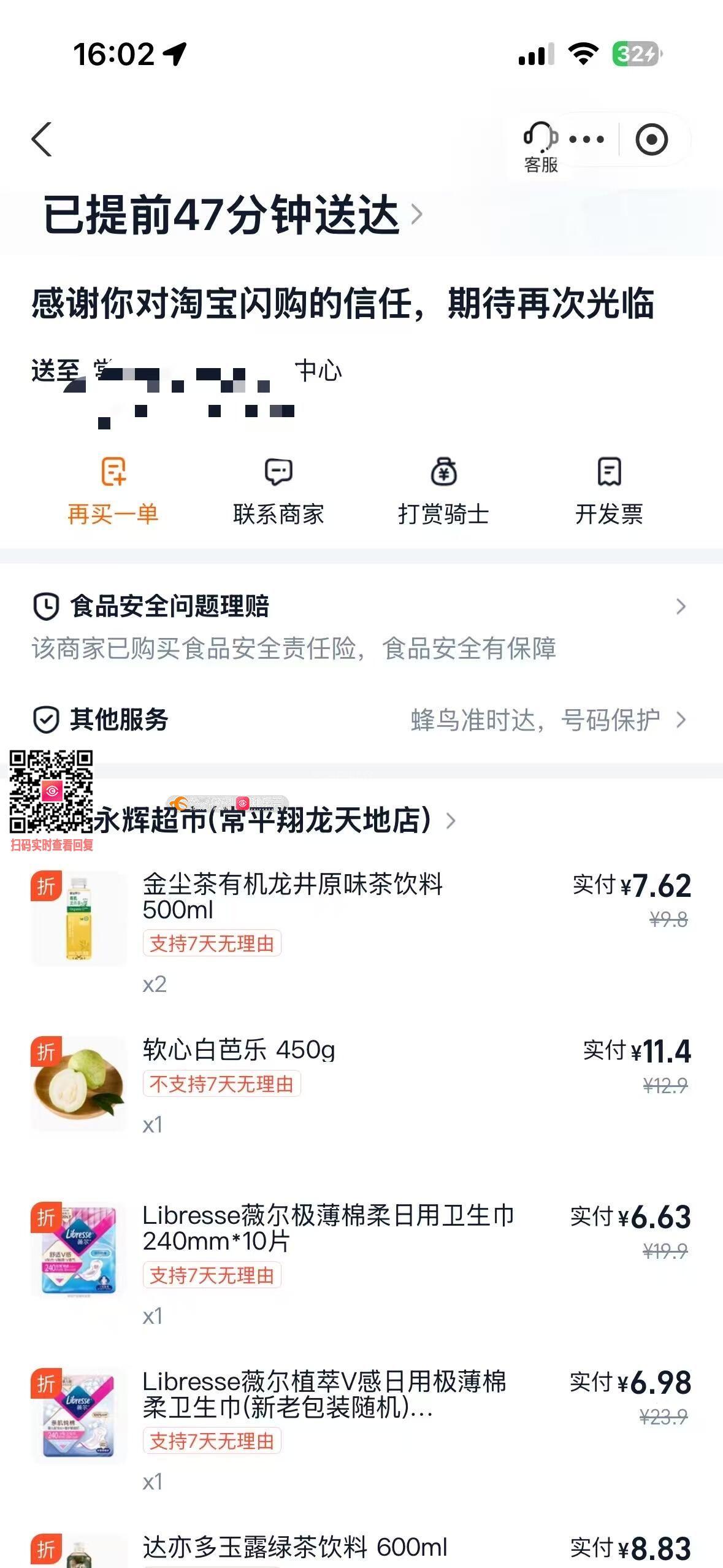The image size is (723, 1568).
Task: Go back using the top-left arrow
Action: (42, 139)
